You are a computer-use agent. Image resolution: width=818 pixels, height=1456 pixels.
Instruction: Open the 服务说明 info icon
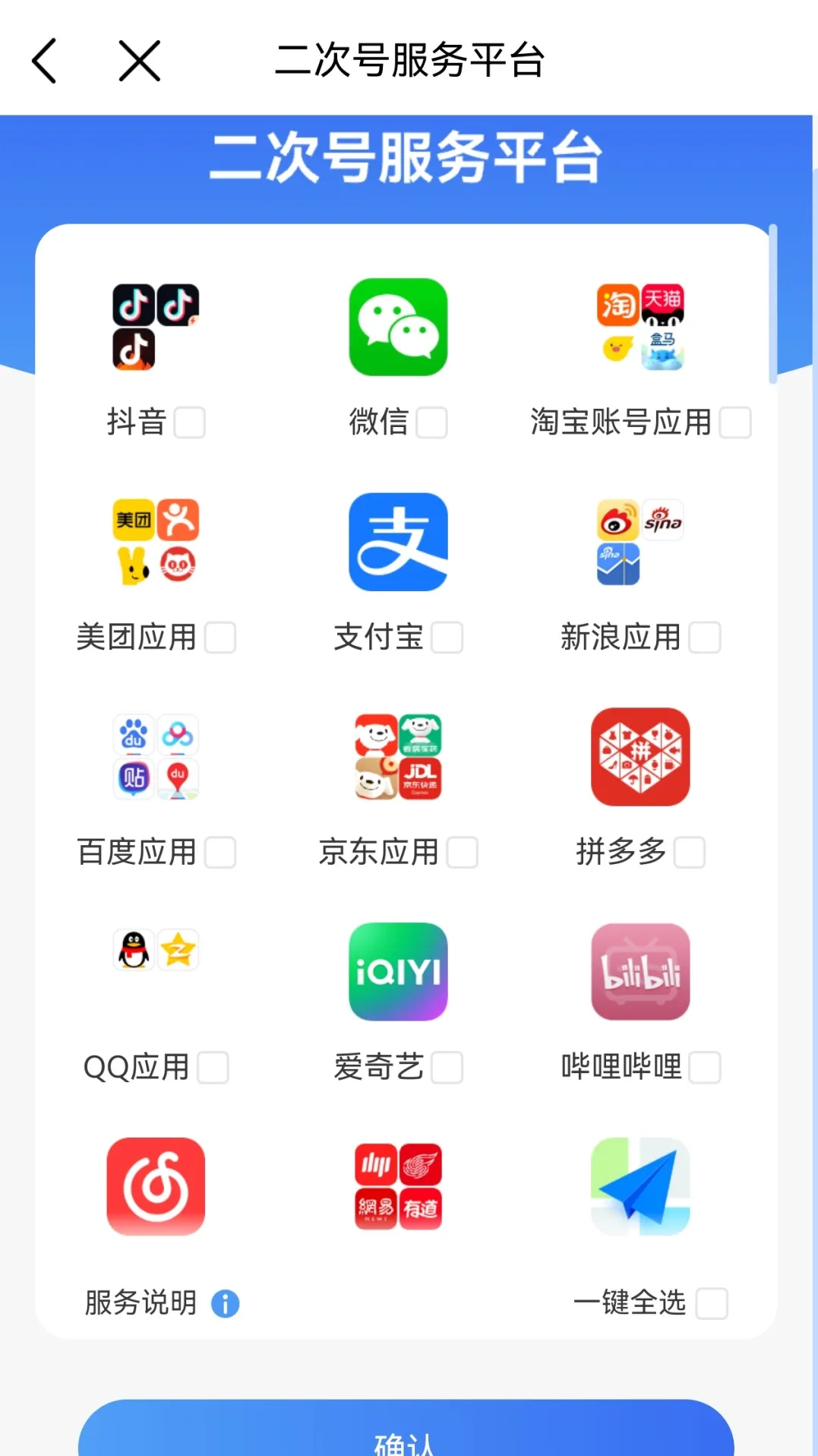click(x=225, y=1304)
